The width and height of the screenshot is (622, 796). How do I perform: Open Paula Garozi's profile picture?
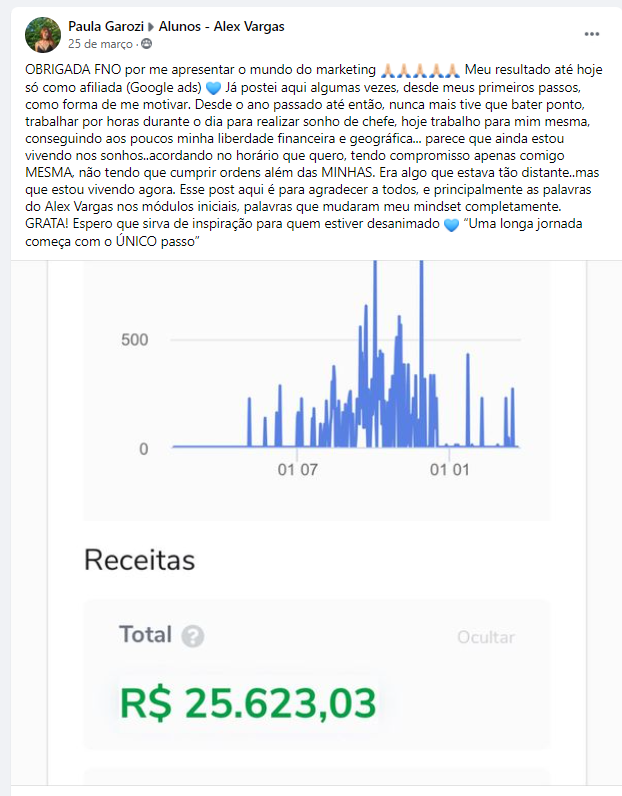click(43, 34)
